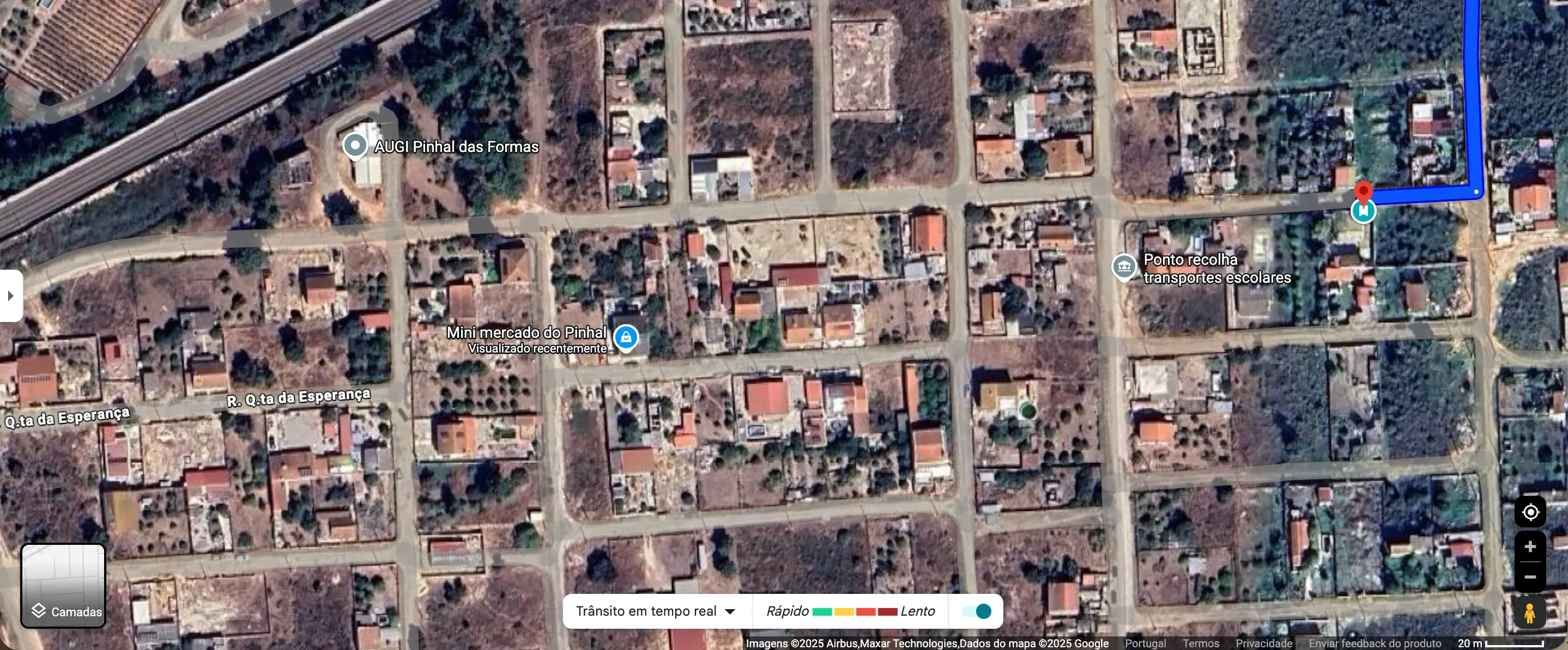1568x650 pixels.
Task: Open Street View with the pegman icon
Action: click(x=1530, y=612)
